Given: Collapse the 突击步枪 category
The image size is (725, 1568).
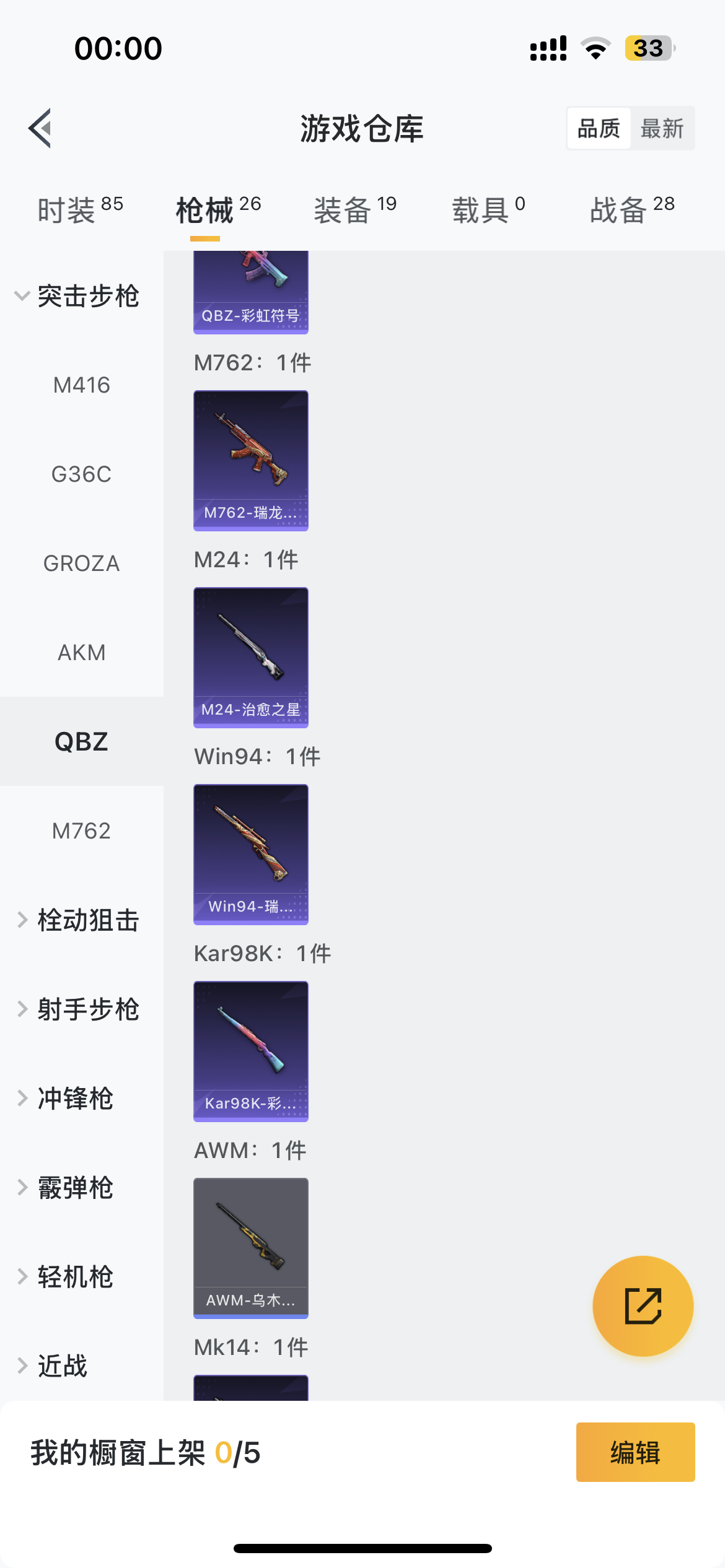Looking at the screenshot, I should pos(77,296).
